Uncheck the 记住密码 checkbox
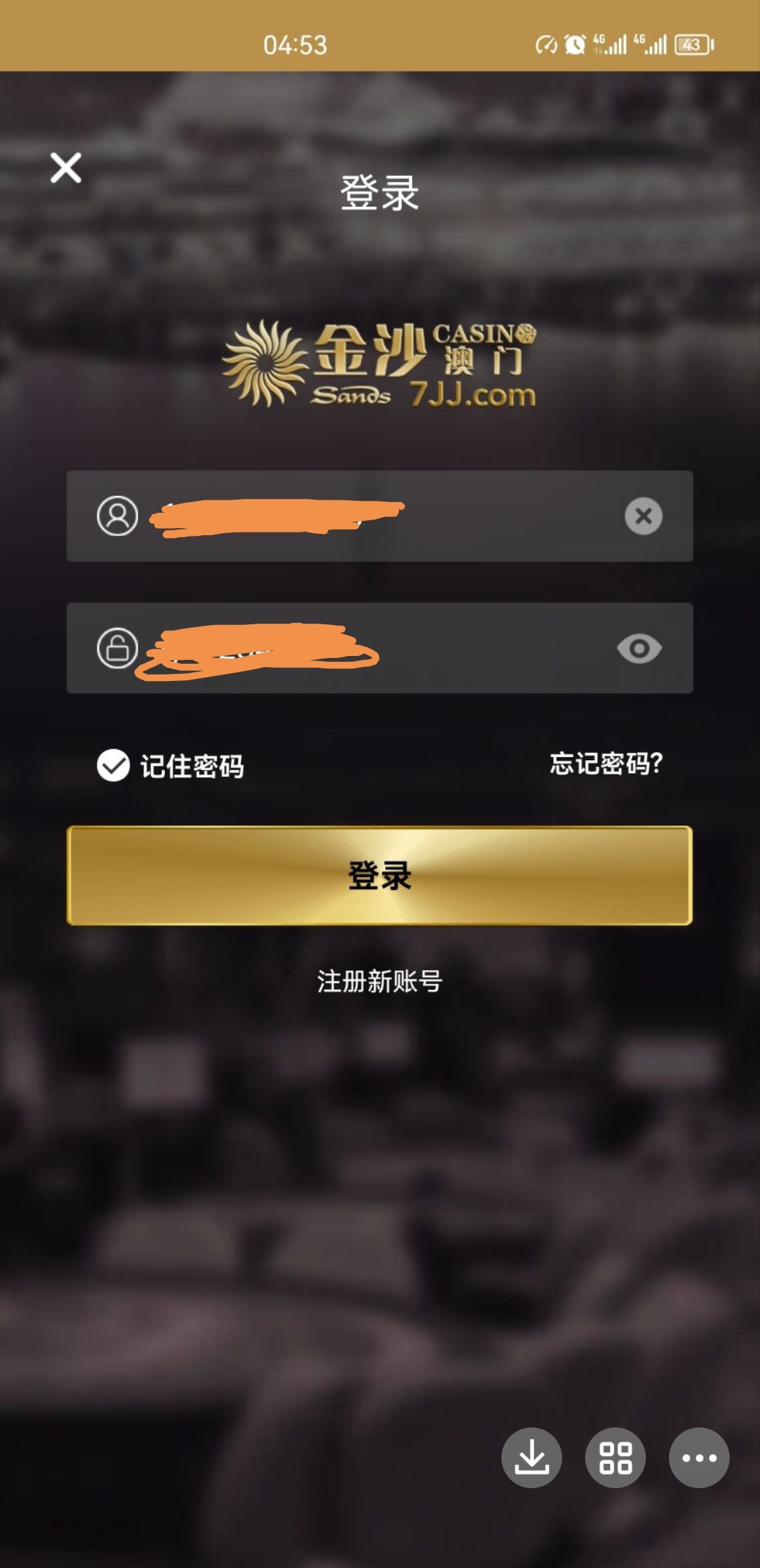The image size is (760, 1568). coord(113,766)
